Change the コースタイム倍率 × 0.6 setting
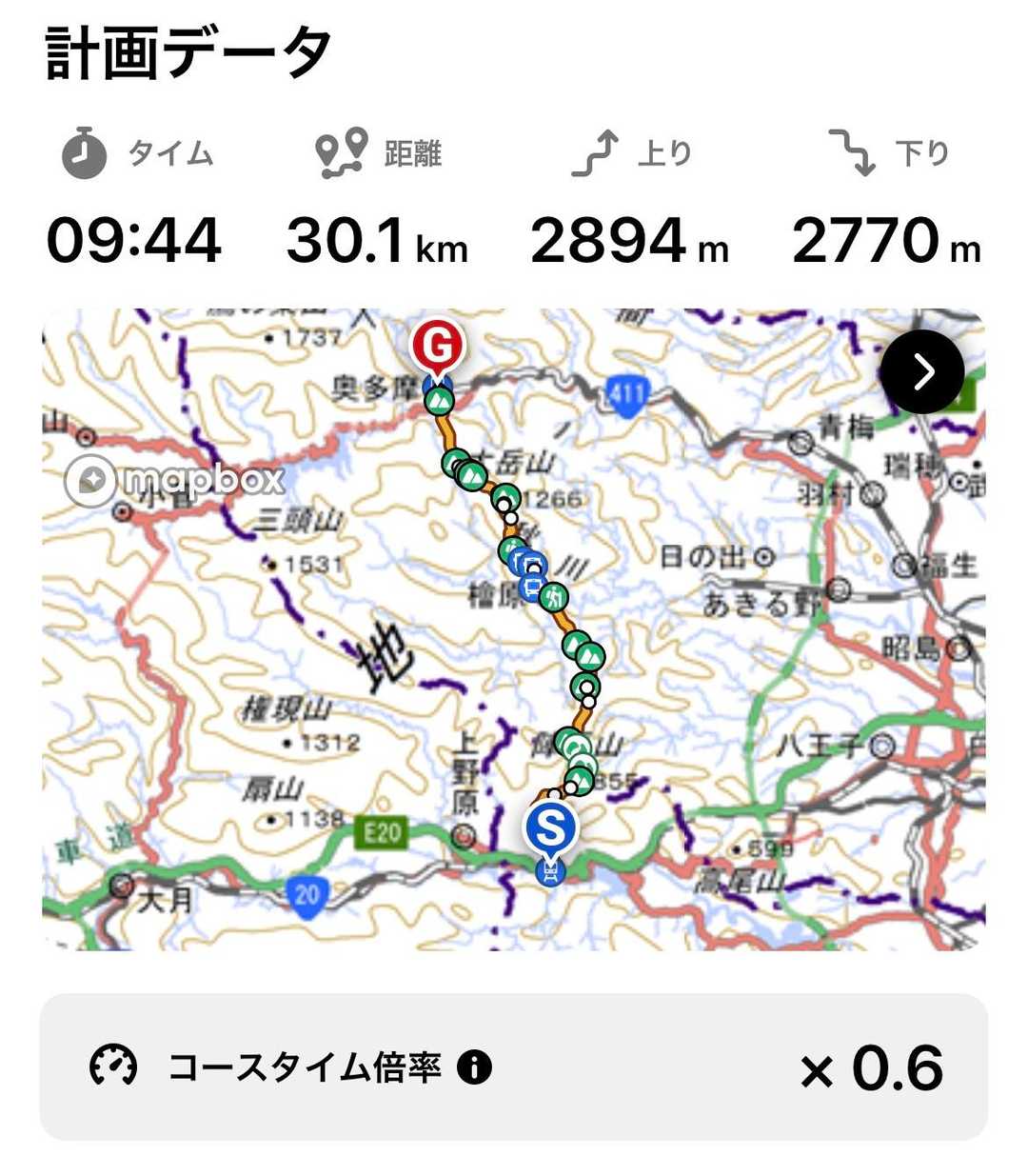 tap(871, 1068)
